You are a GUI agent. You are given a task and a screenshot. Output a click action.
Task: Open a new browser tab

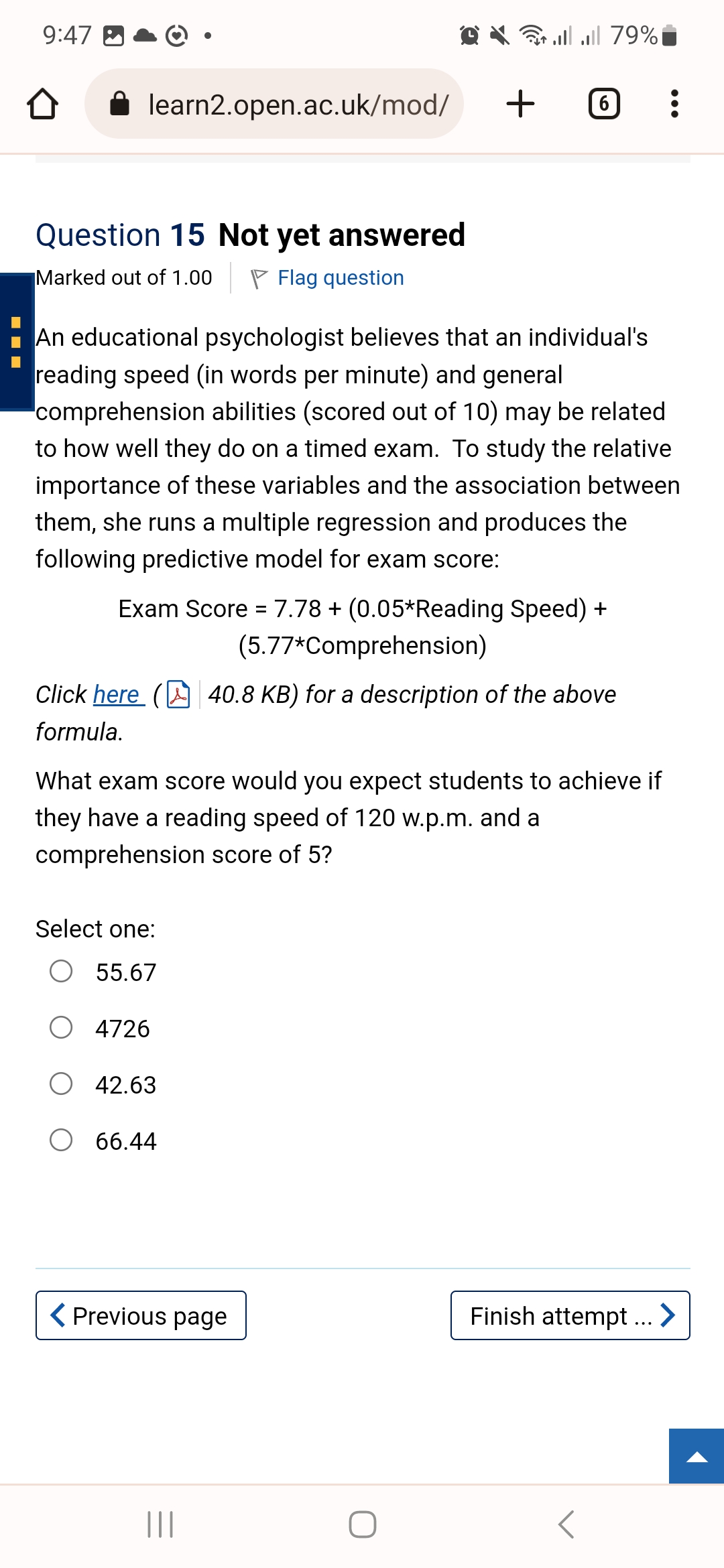click(520, 104)
